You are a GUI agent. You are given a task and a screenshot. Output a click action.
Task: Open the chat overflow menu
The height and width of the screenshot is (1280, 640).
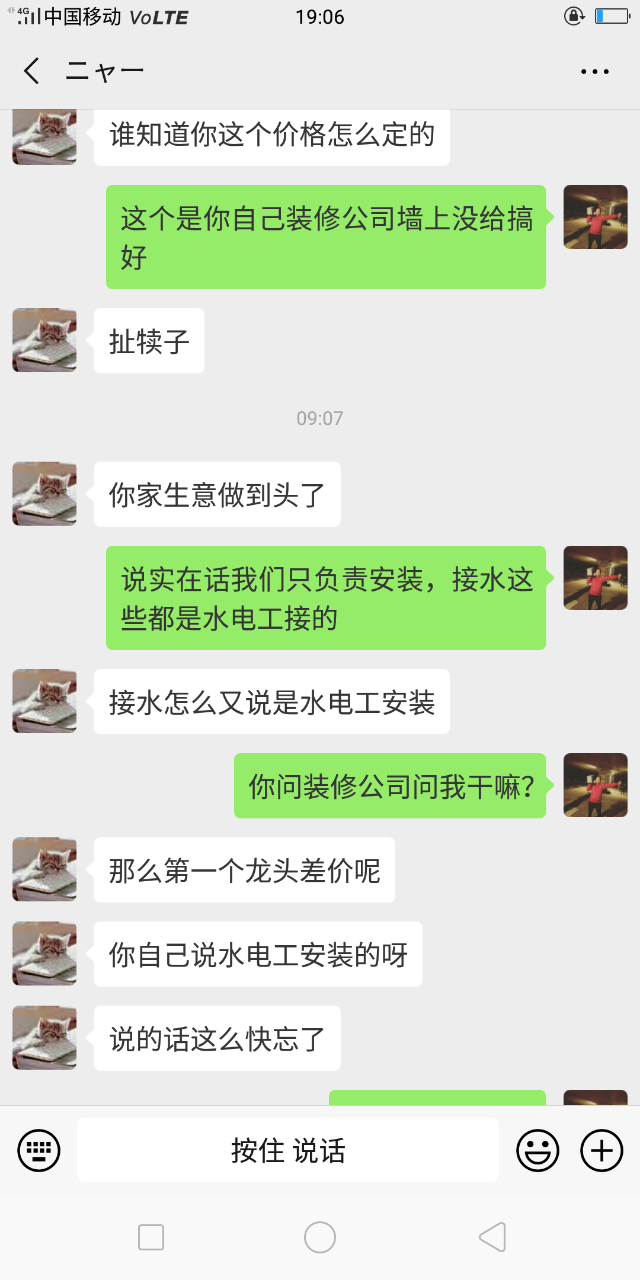pyautogui.click(x=595, y=71)
